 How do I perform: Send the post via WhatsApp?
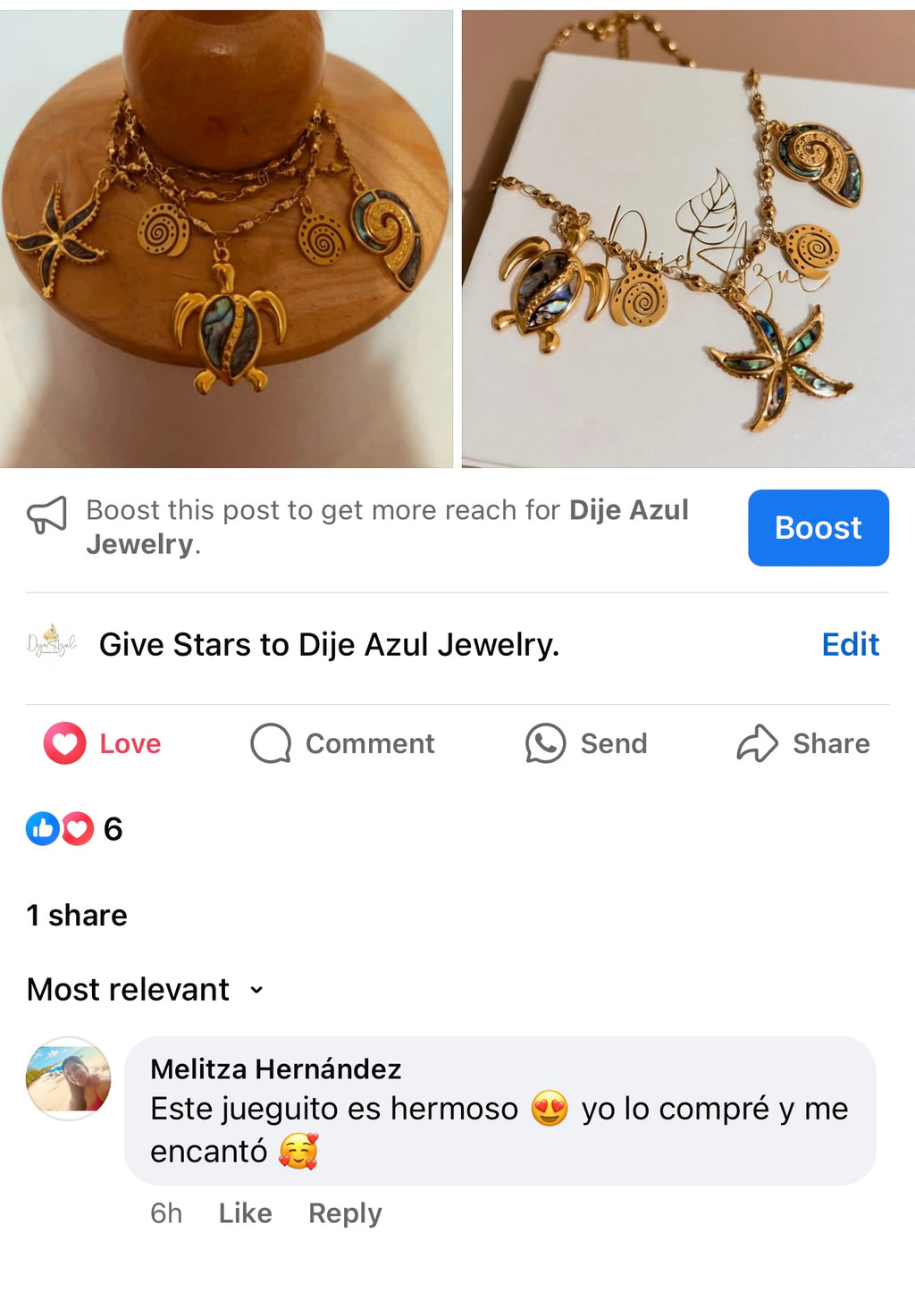[x=586, y=743]
